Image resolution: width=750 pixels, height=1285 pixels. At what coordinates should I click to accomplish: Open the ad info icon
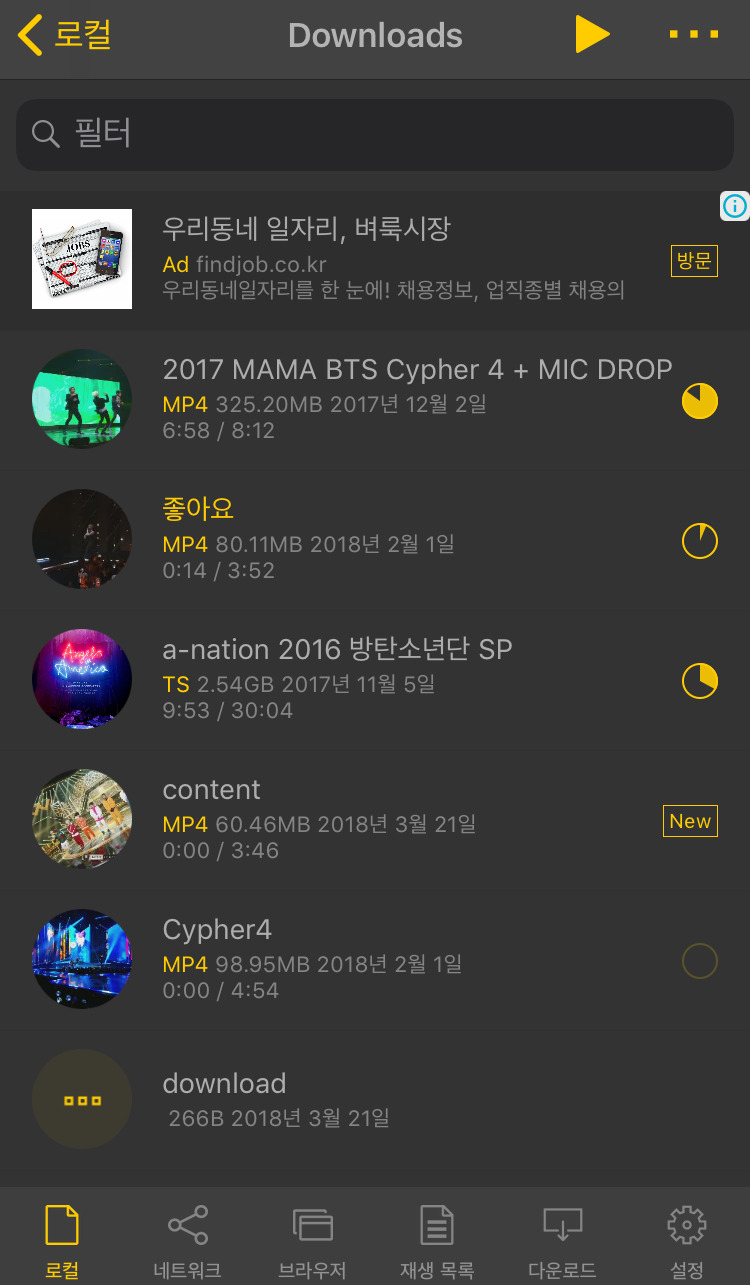(x=735, y=206)
